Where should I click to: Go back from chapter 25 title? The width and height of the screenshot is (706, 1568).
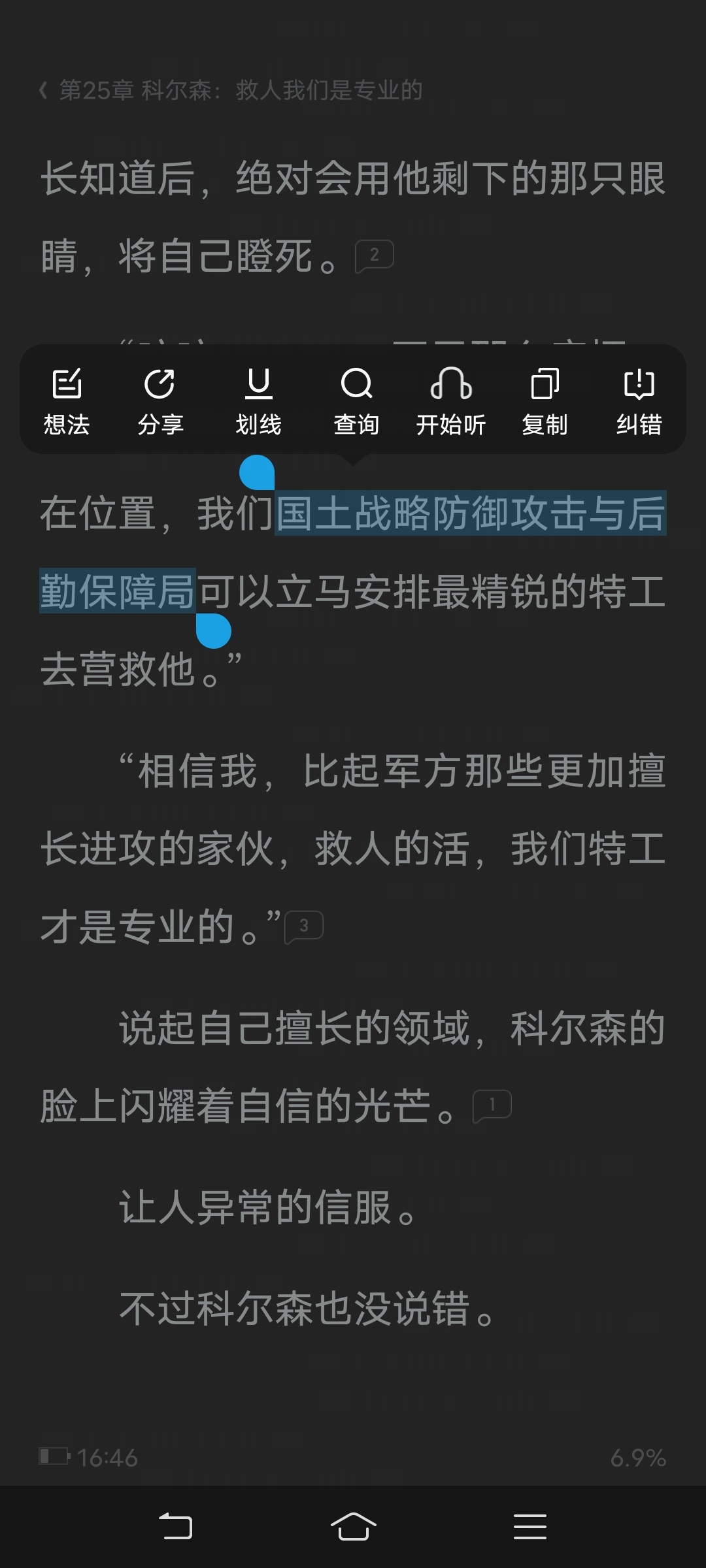tap(230, 90)
